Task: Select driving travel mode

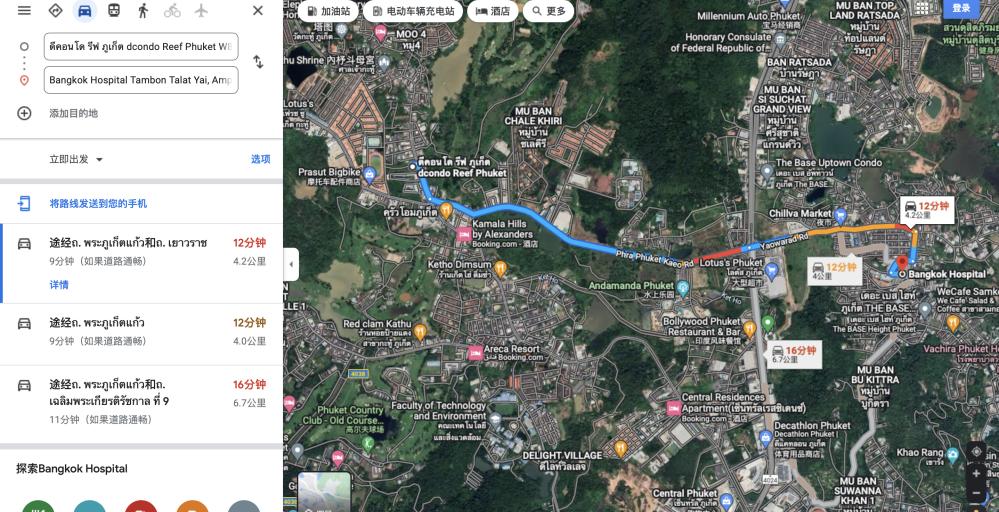Action: coord(85,11)
